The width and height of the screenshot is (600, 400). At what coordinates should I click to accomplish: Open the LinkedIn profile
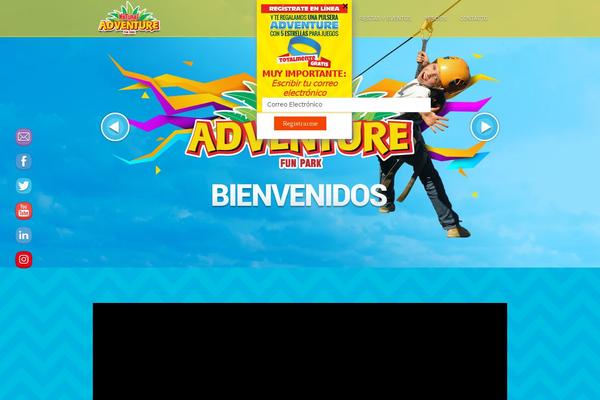tap(24, 235)
